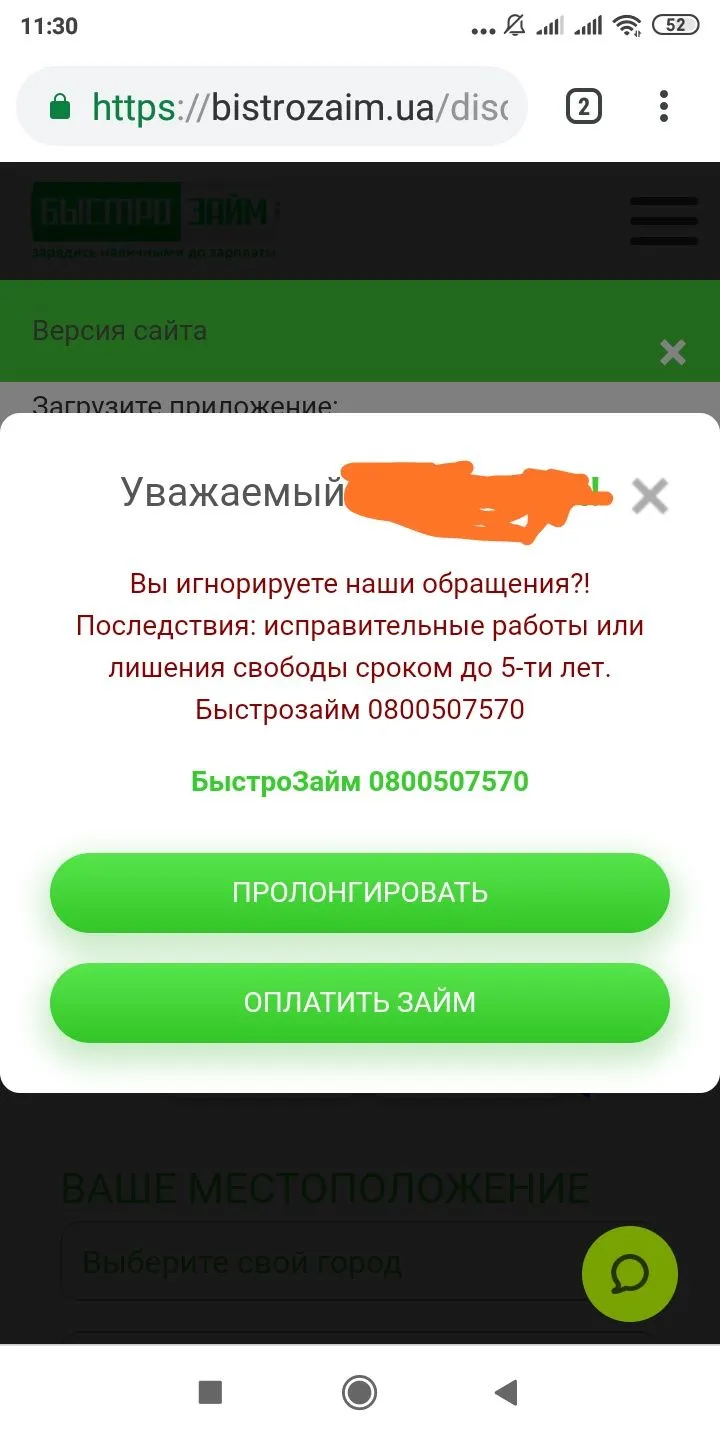Go back with the system back button
The image size is (720, 1440).
pos(507,1392)
